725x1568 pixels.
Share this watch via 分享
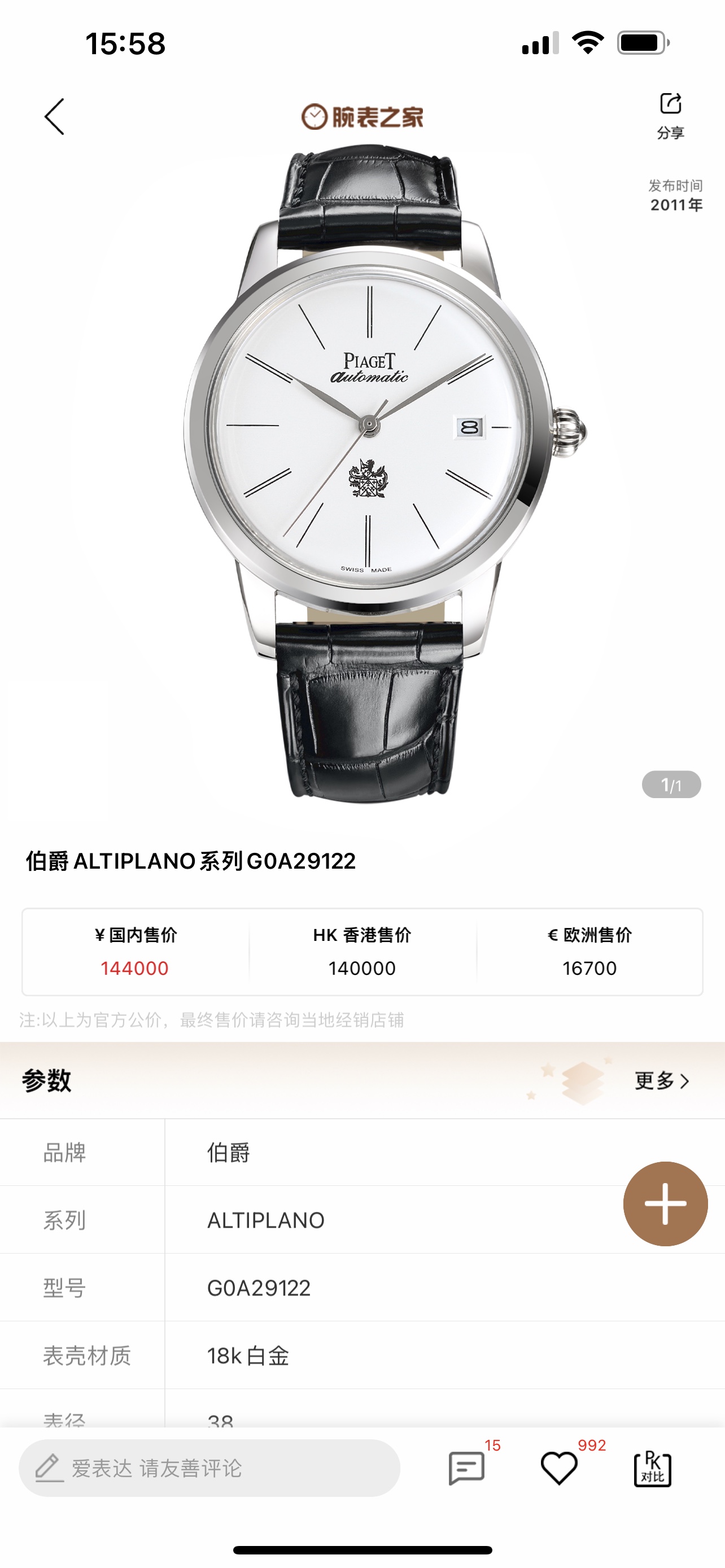670,115
